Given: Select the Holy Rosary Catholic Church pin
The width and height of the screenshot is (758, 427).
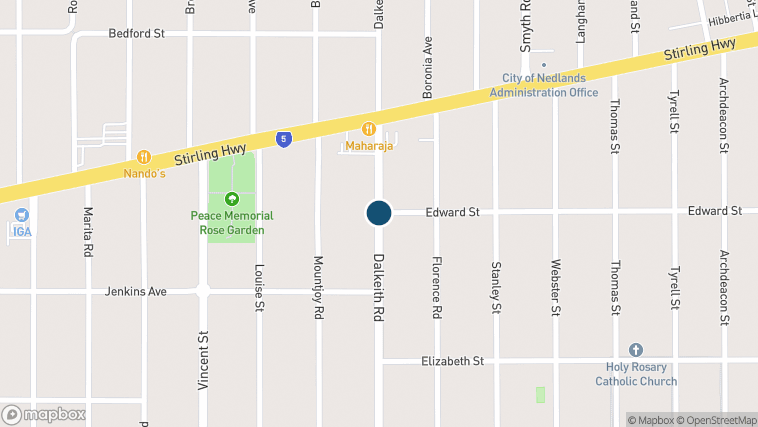Looking at the screenshot, I should tap(636, 350).
